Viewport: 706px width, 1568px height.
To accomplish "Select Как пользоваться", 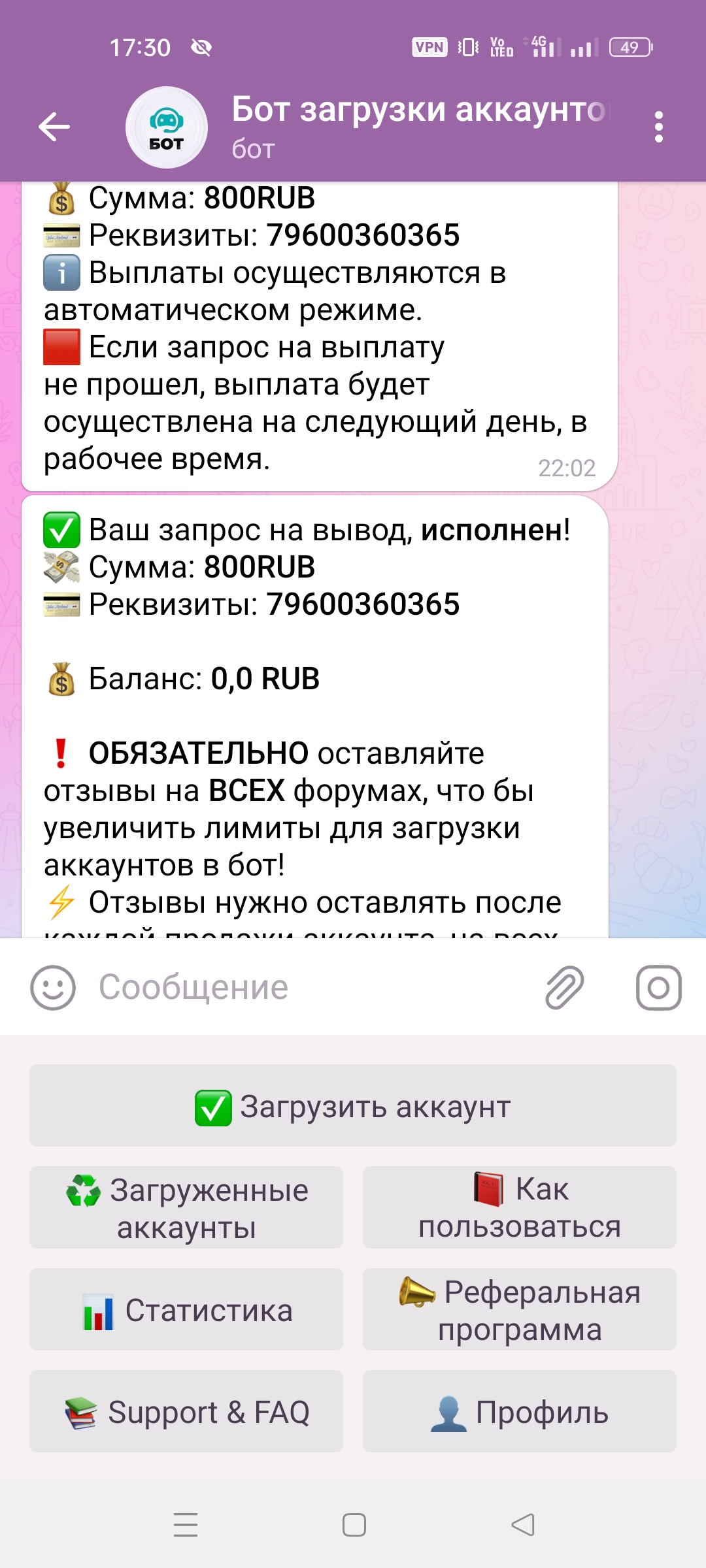I will point(520,1207).
